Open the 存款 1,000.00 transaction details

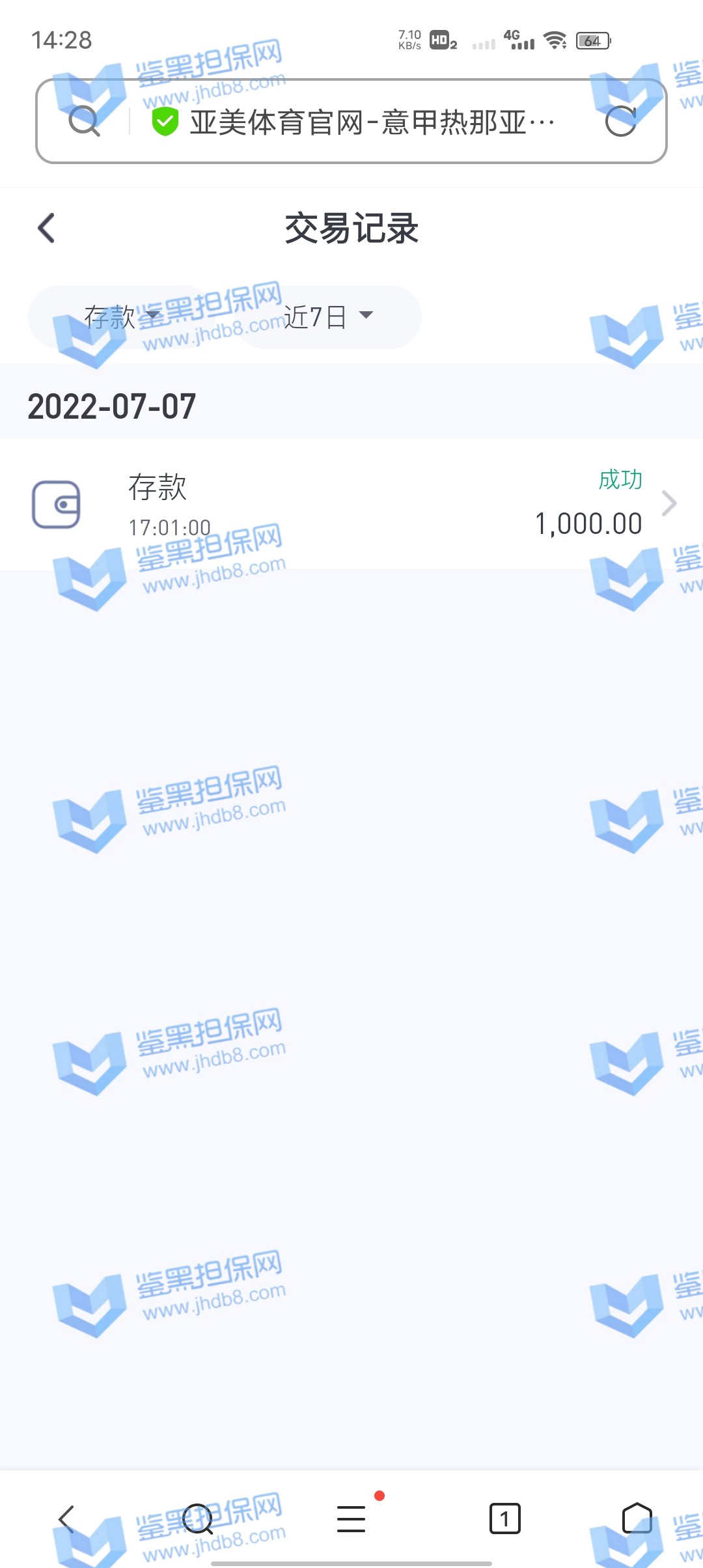(x=351, y=505)
